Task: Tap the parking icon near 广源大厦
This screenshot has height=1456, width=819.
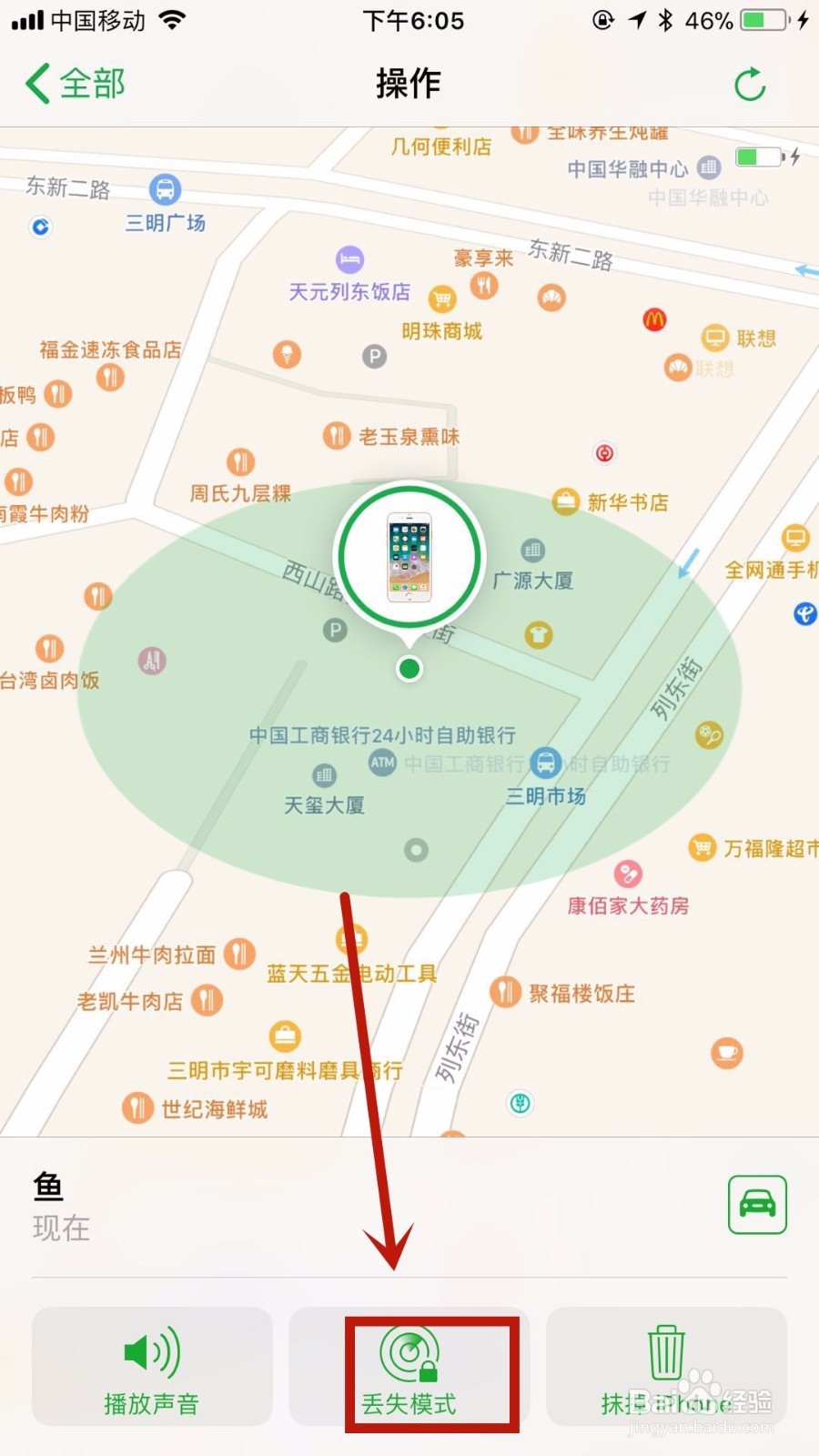Action: [335, 630]
